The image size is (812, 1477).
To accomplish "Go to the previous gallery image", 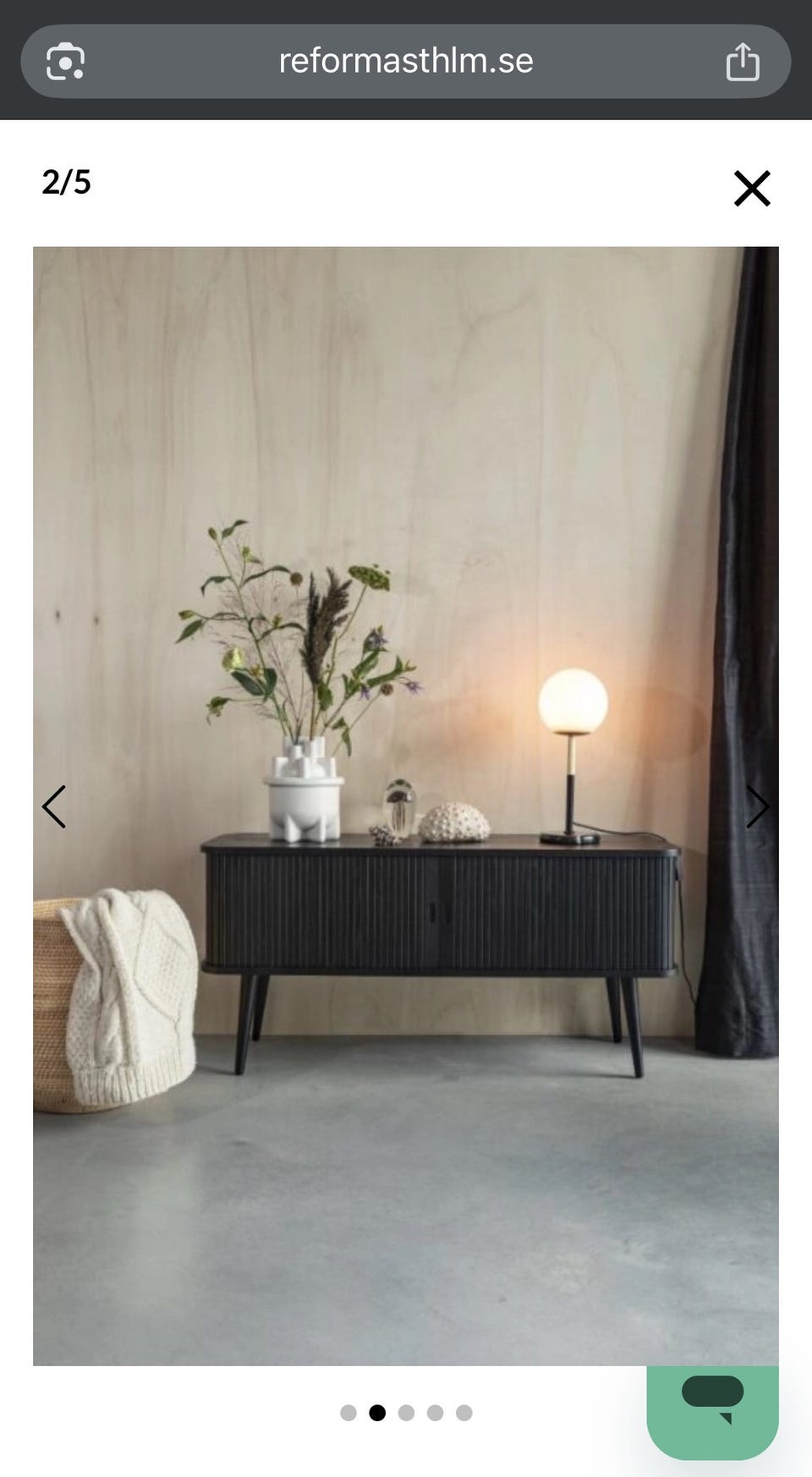I will point(54,807).
